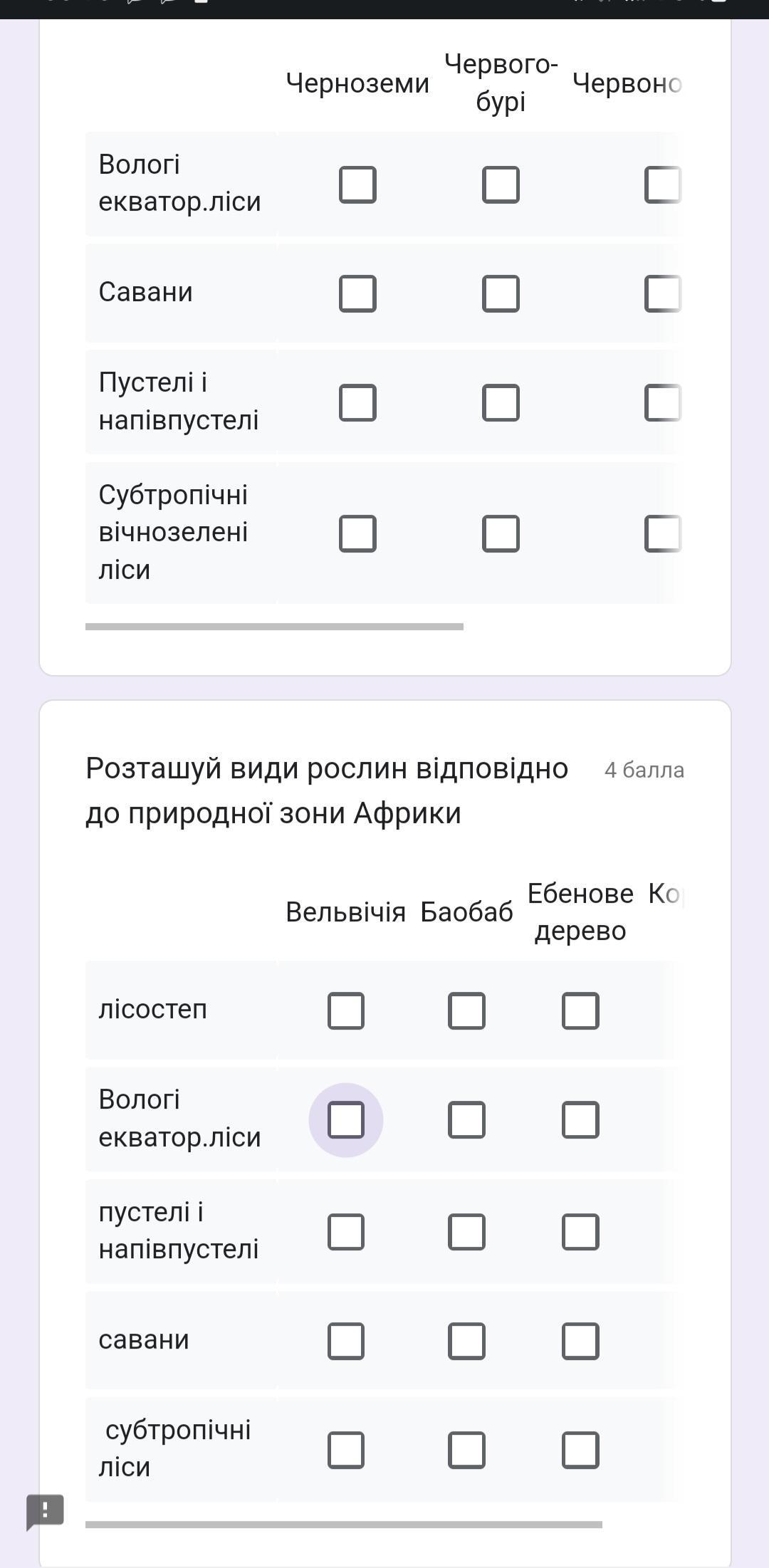Check Червого-бурі for Савани soil row
This screenshot has height=1568, width=769.
click(x=501, y=293)
